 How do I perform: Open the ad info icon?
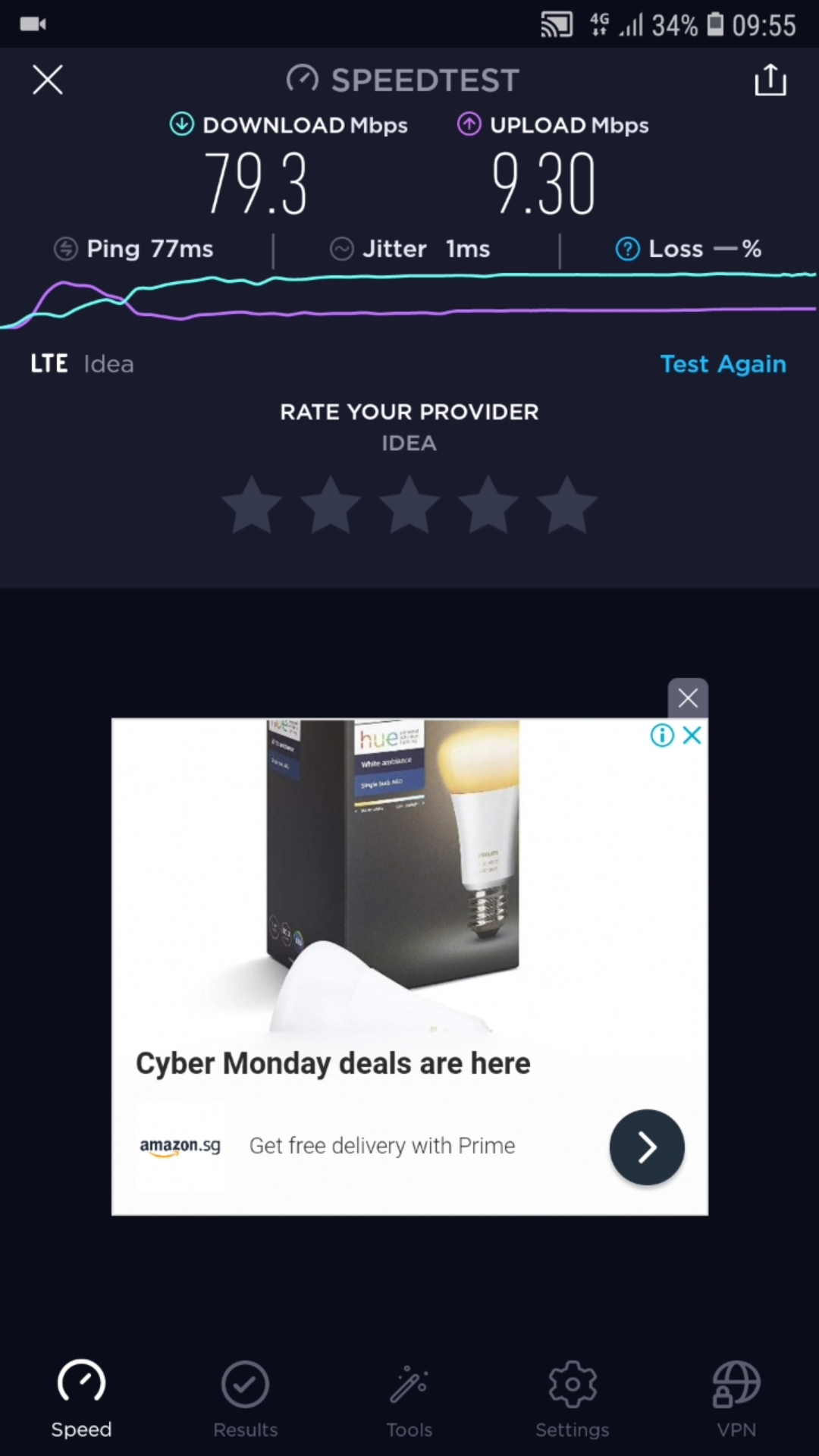point(662,735)
